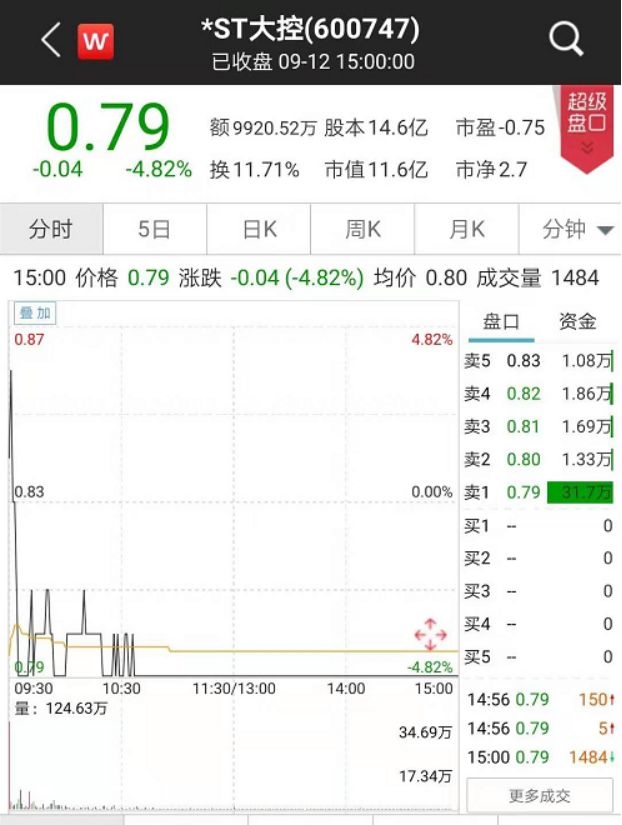Viewport: 622px width, 825px height.
Task: Go back using the top-left arrow
Action: click(x=51, y=41)
